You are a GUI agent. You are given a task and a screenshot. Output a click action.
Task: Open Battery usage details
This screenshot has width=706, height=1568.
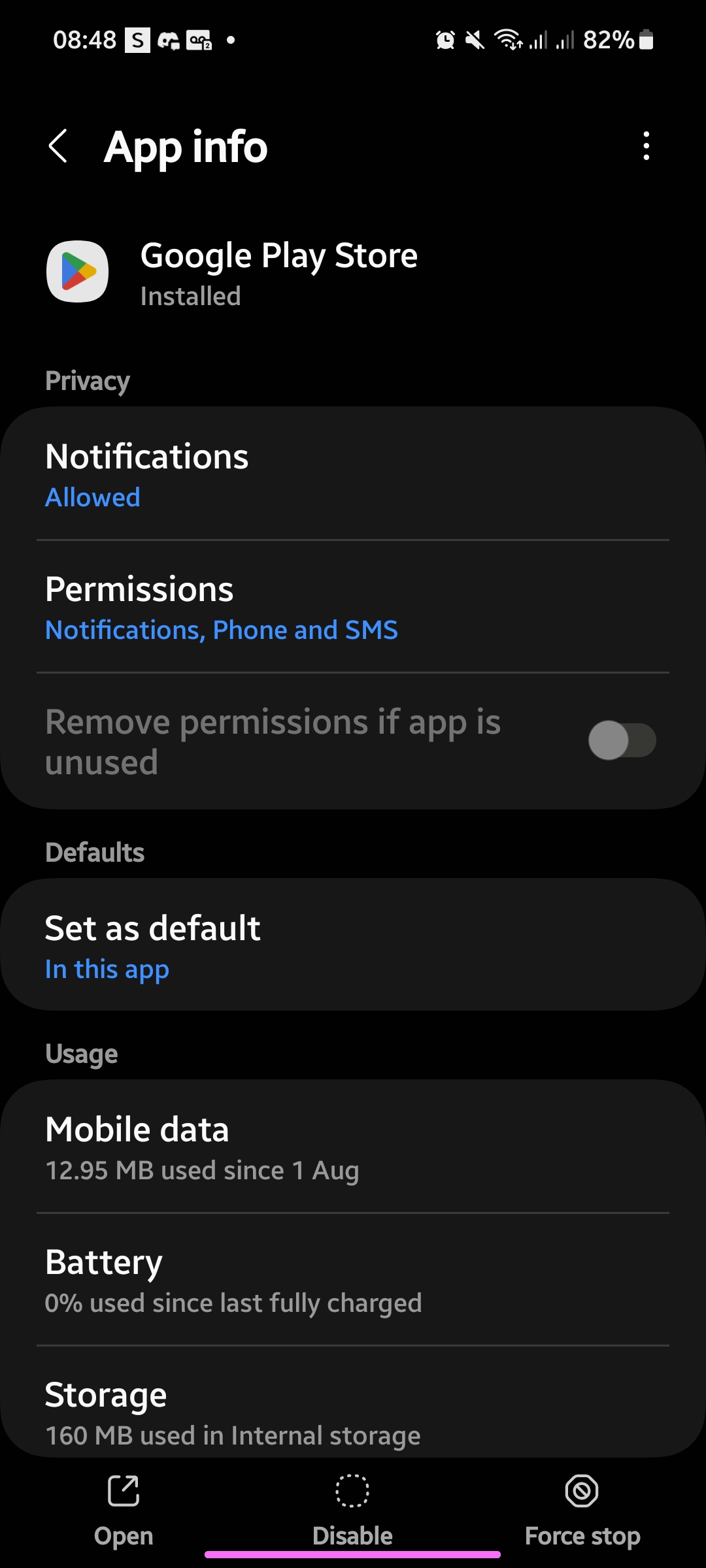tap(353, 1280)
